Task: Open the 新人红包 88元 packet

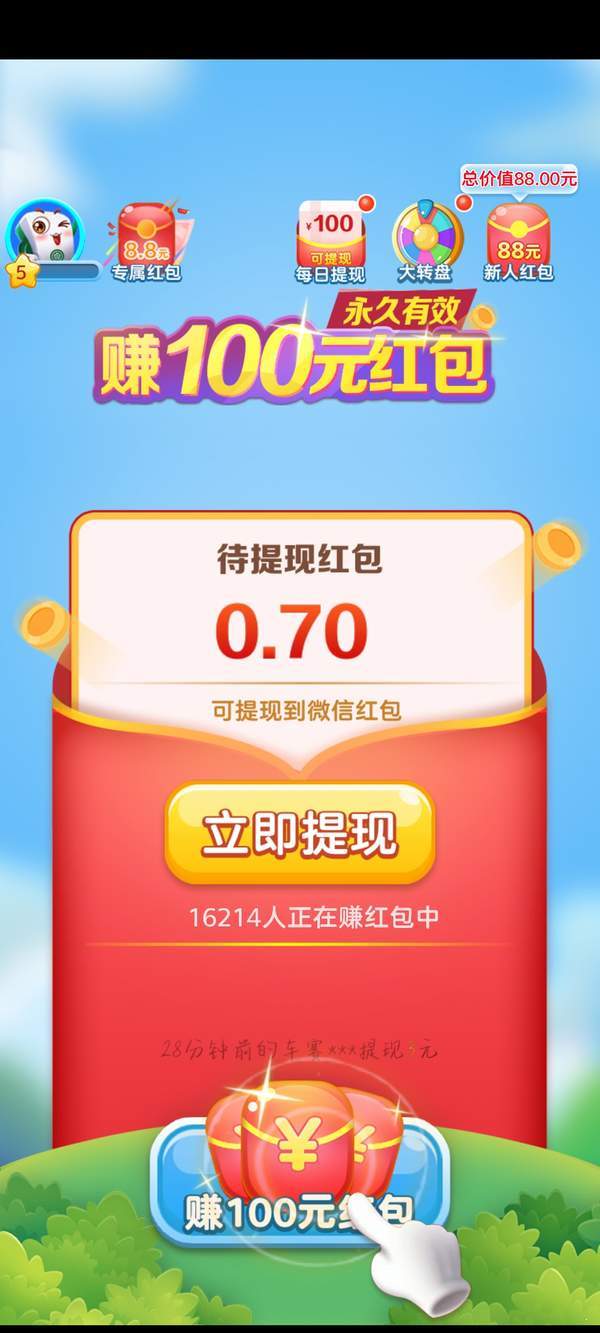Action: pos(518,242)
